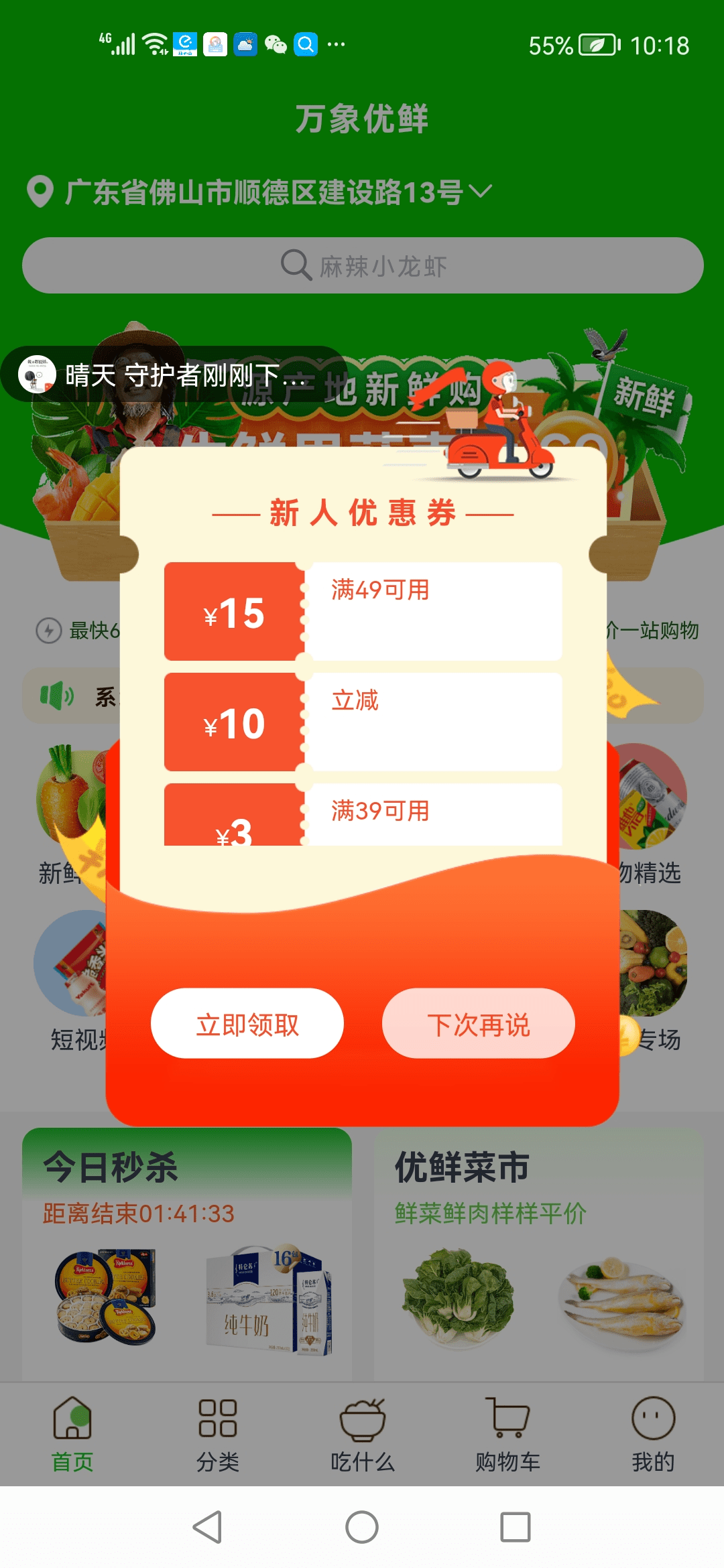Dismiss the coupon popup with 下次再说
Viewport: 724px width, 1568px height.
click(x=478, y=1023)
